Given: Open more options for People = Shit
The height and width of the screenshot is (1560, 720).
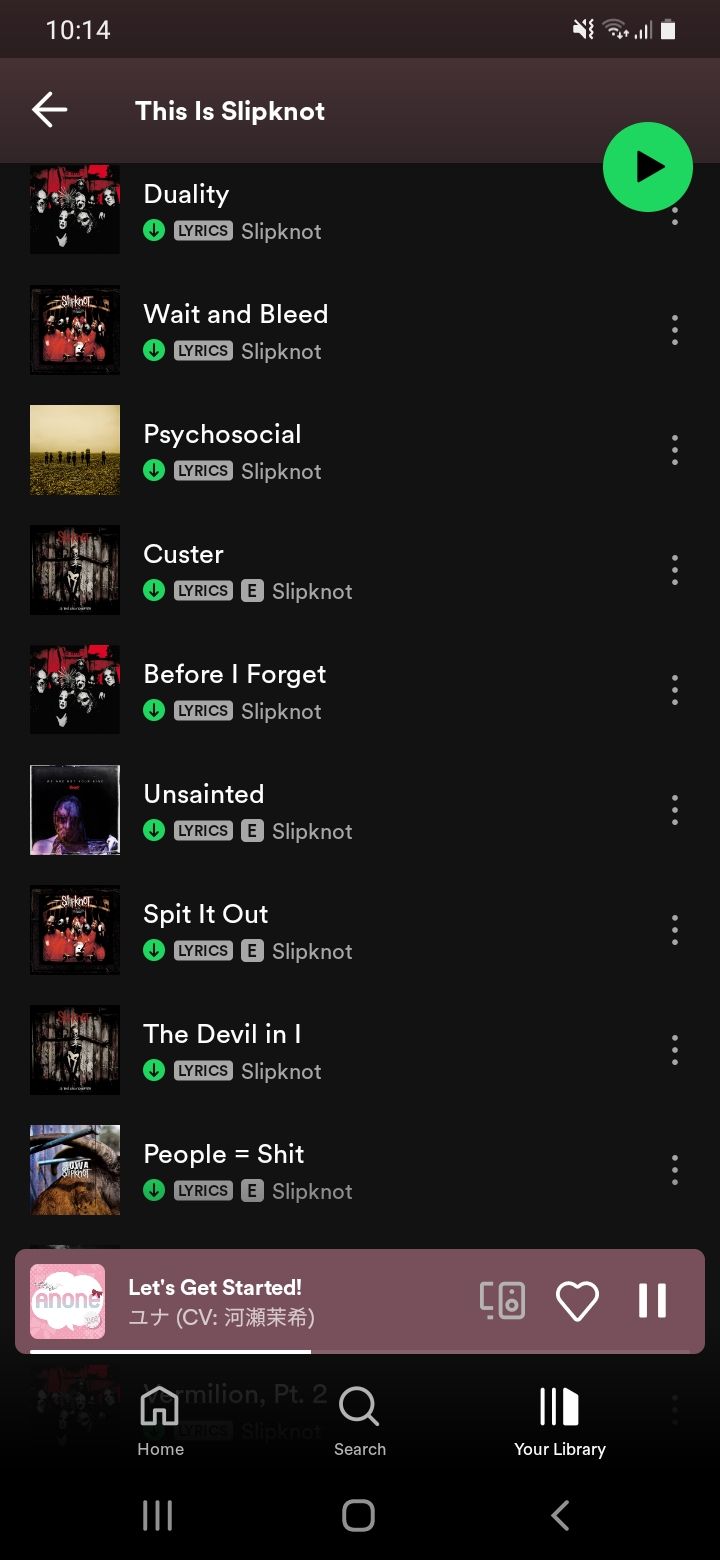Looking at the screenshot, I should point(675,1170).
